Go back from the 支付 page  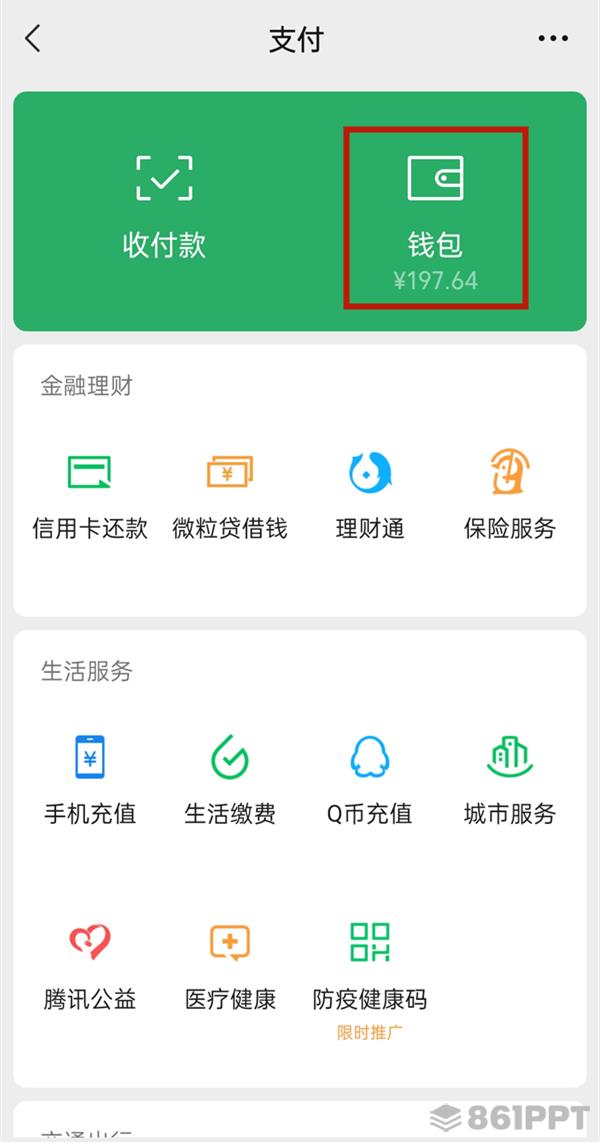tap(33, 38)
